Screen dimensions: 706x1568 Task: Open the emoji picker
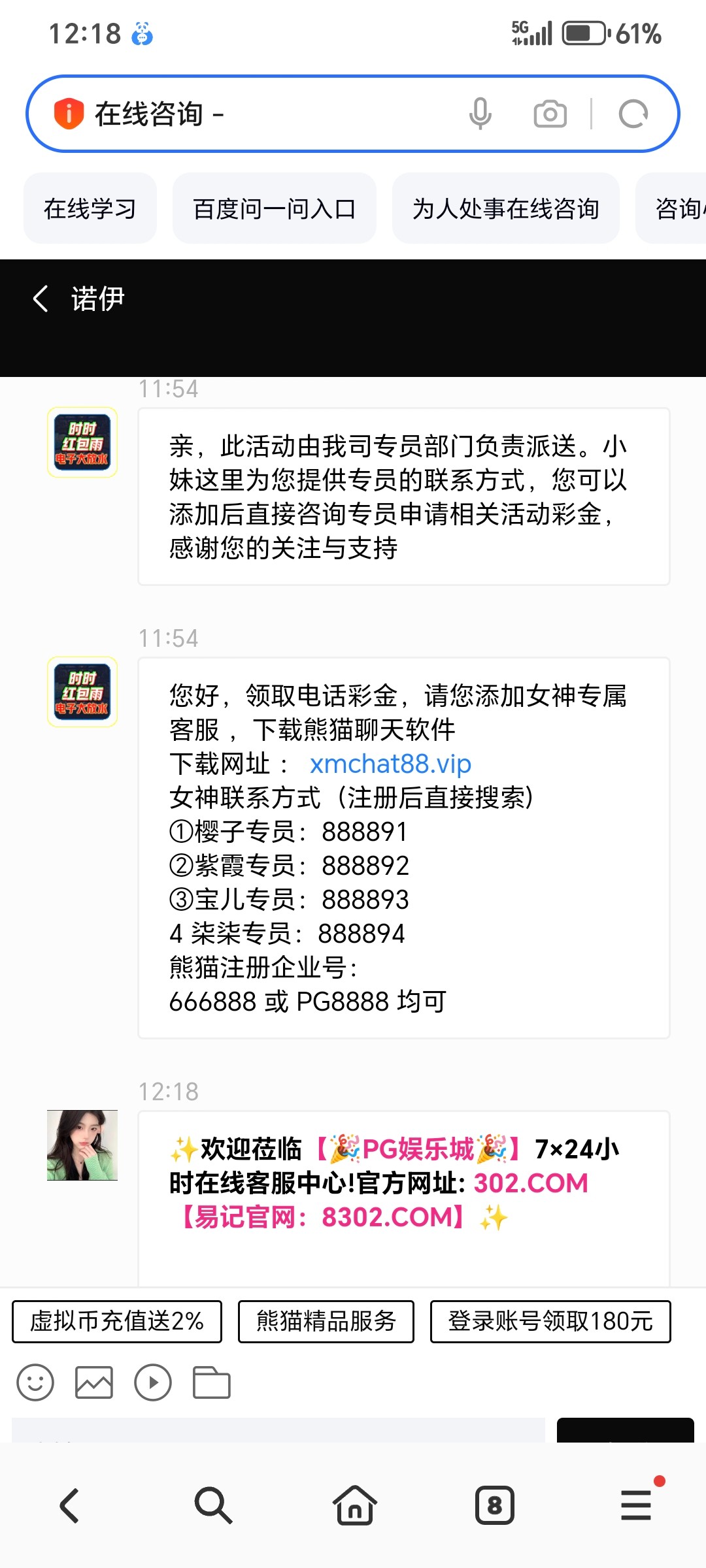[x=35, y=1383]
